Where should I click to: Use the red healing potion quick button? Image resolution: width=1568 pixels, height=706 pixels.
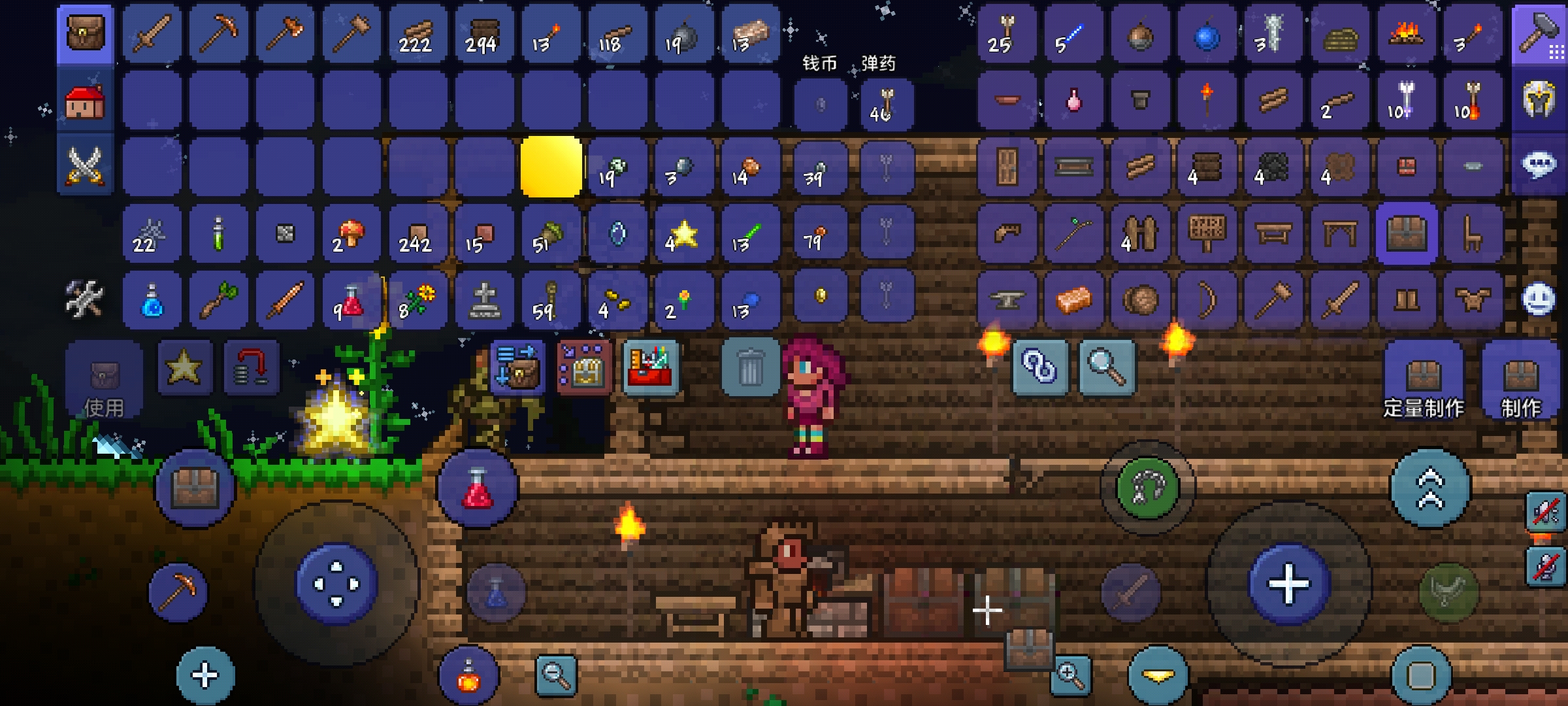478,488
